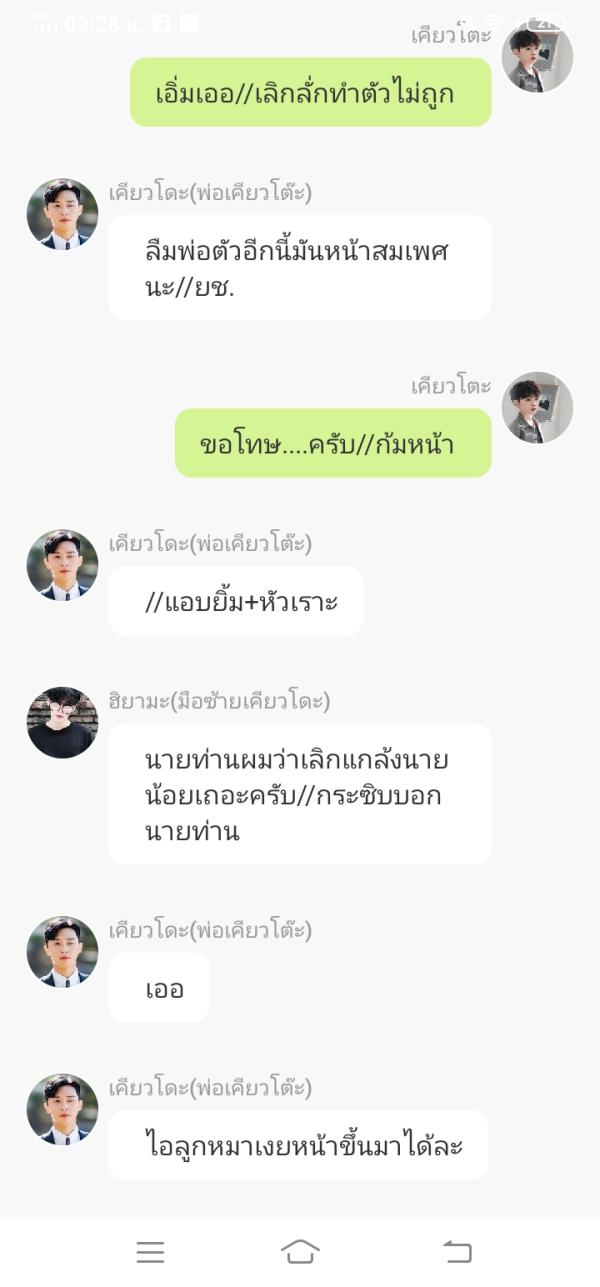Image resolution: width=600 pixels, height=1287 pixels.
Task: Go back using the system back button
Action: pyautogui.click(x=457, y=1251)
